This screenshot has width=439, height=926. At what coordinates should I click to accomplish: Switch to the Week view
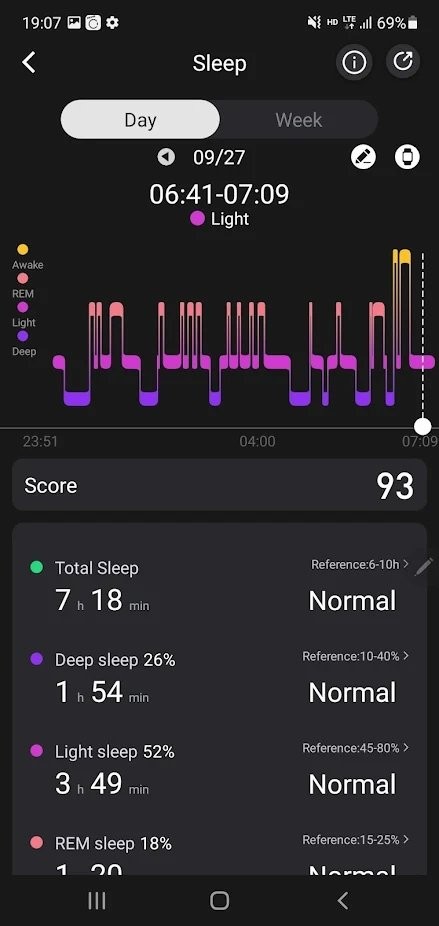pos(299,119)
